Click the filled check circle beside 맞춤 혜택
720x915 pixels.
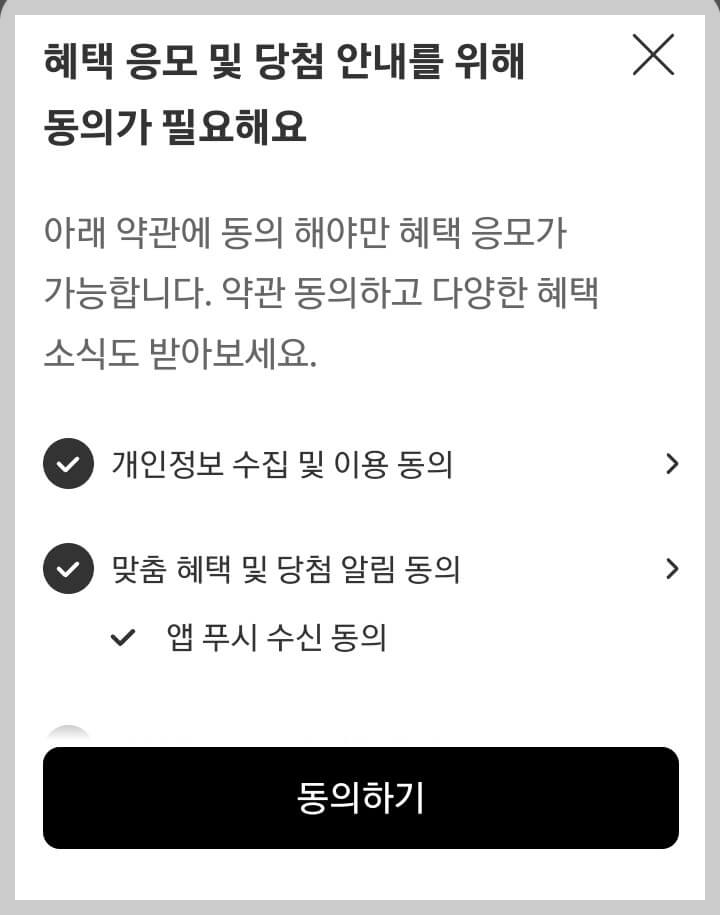pos(67,568)
